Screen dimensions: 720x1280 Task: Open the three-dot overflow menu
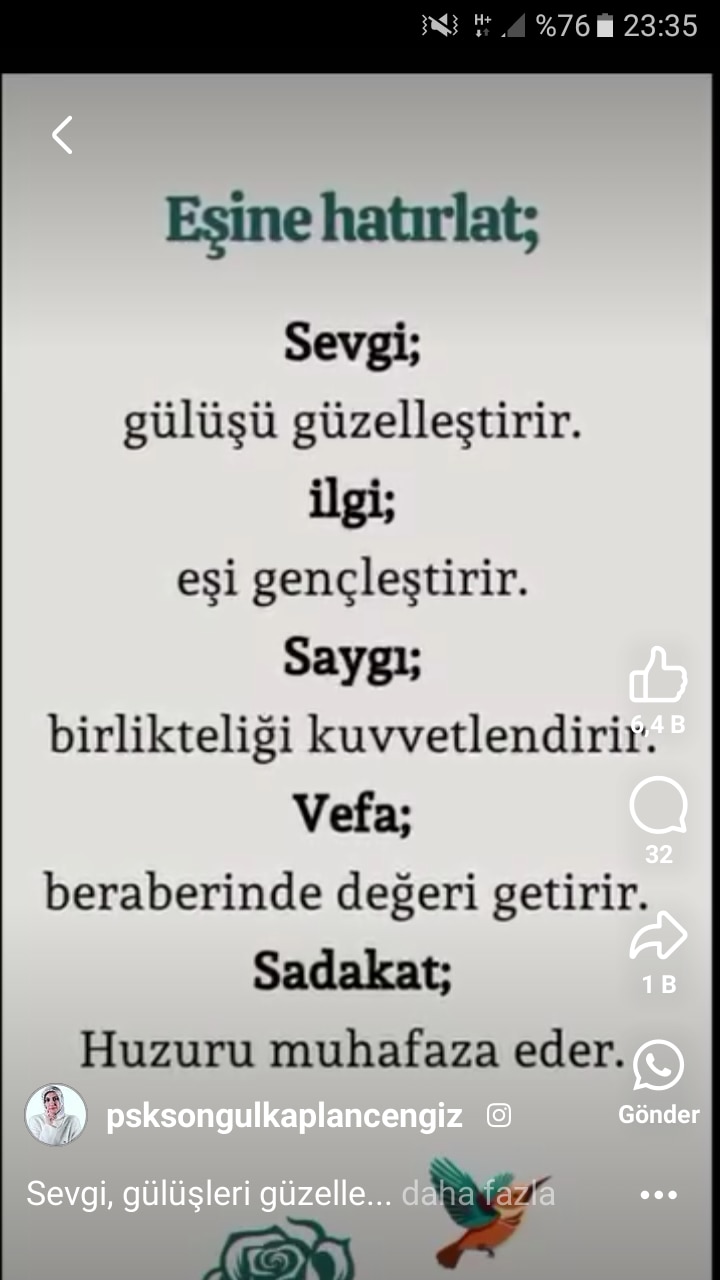(x=658, y=1195)
